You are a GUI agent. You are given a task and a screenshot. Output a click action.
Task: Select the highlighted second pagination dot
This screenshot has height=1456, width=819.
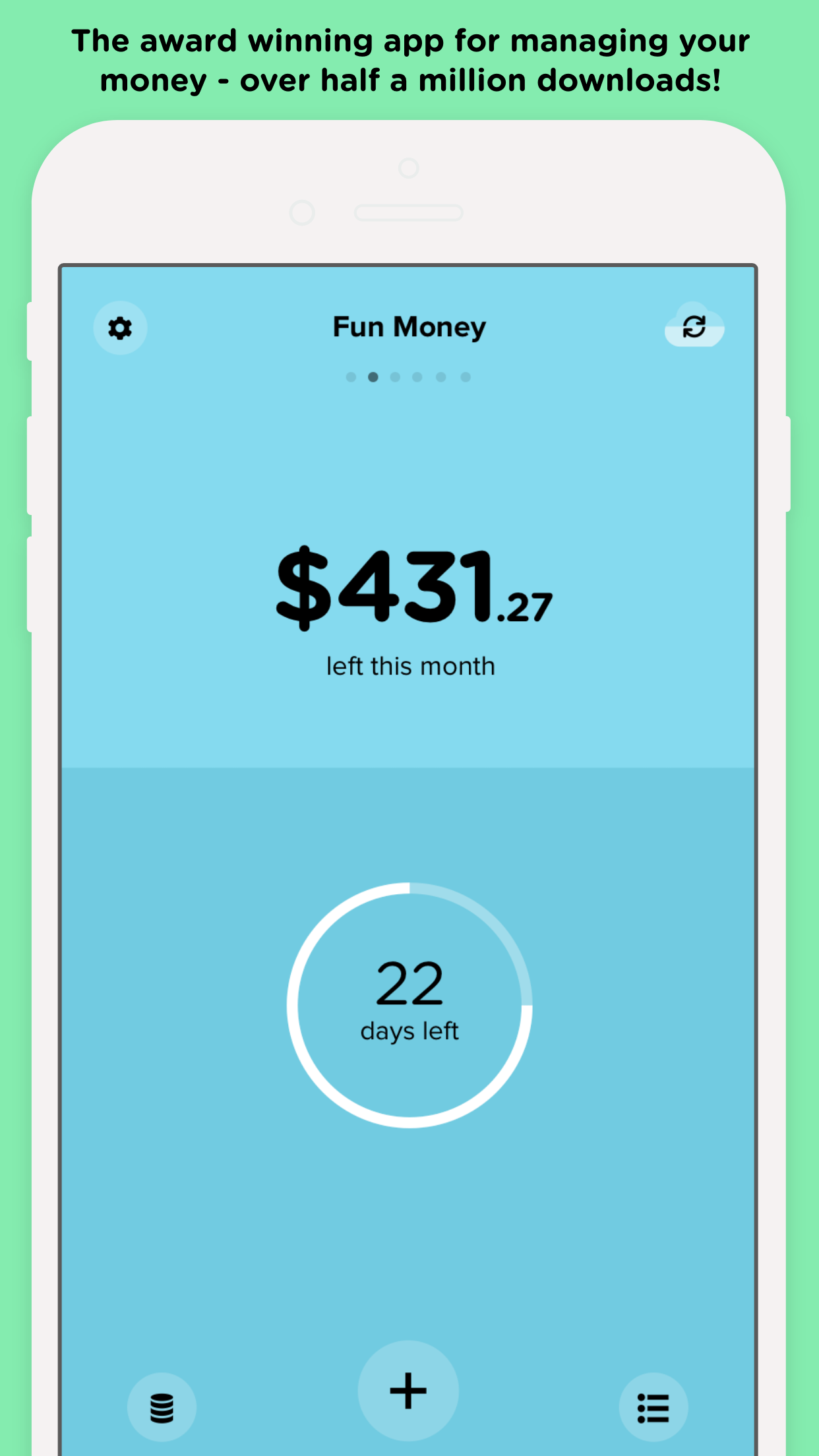click(x=373, y=377)
